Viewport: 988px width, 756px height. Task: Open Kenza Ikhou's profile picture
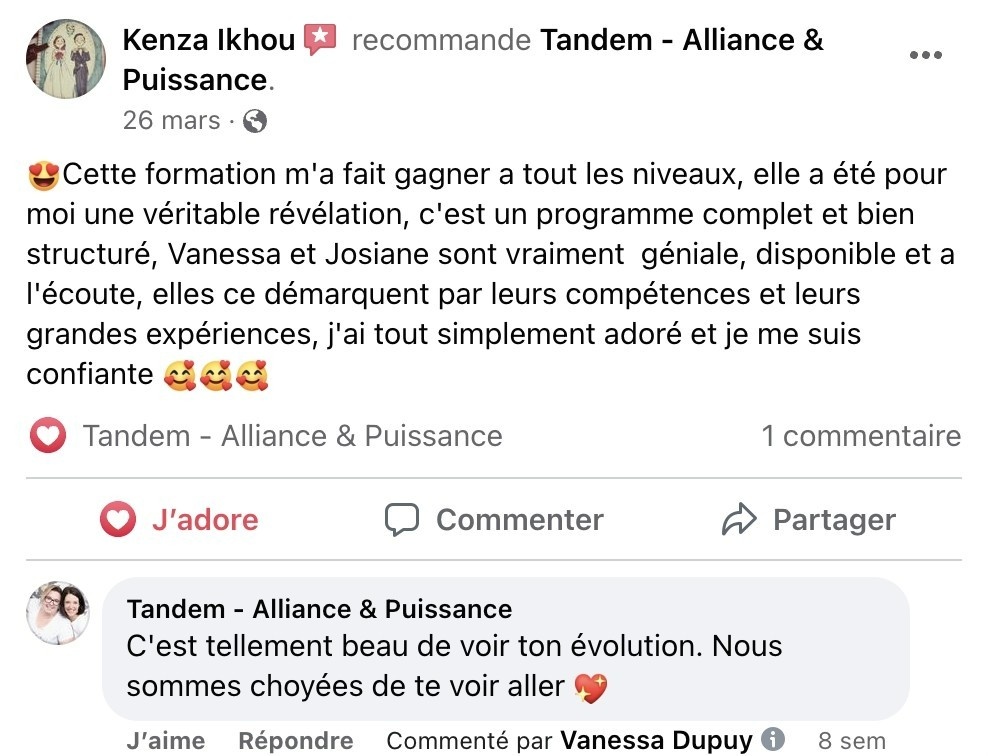pos(66,59)
